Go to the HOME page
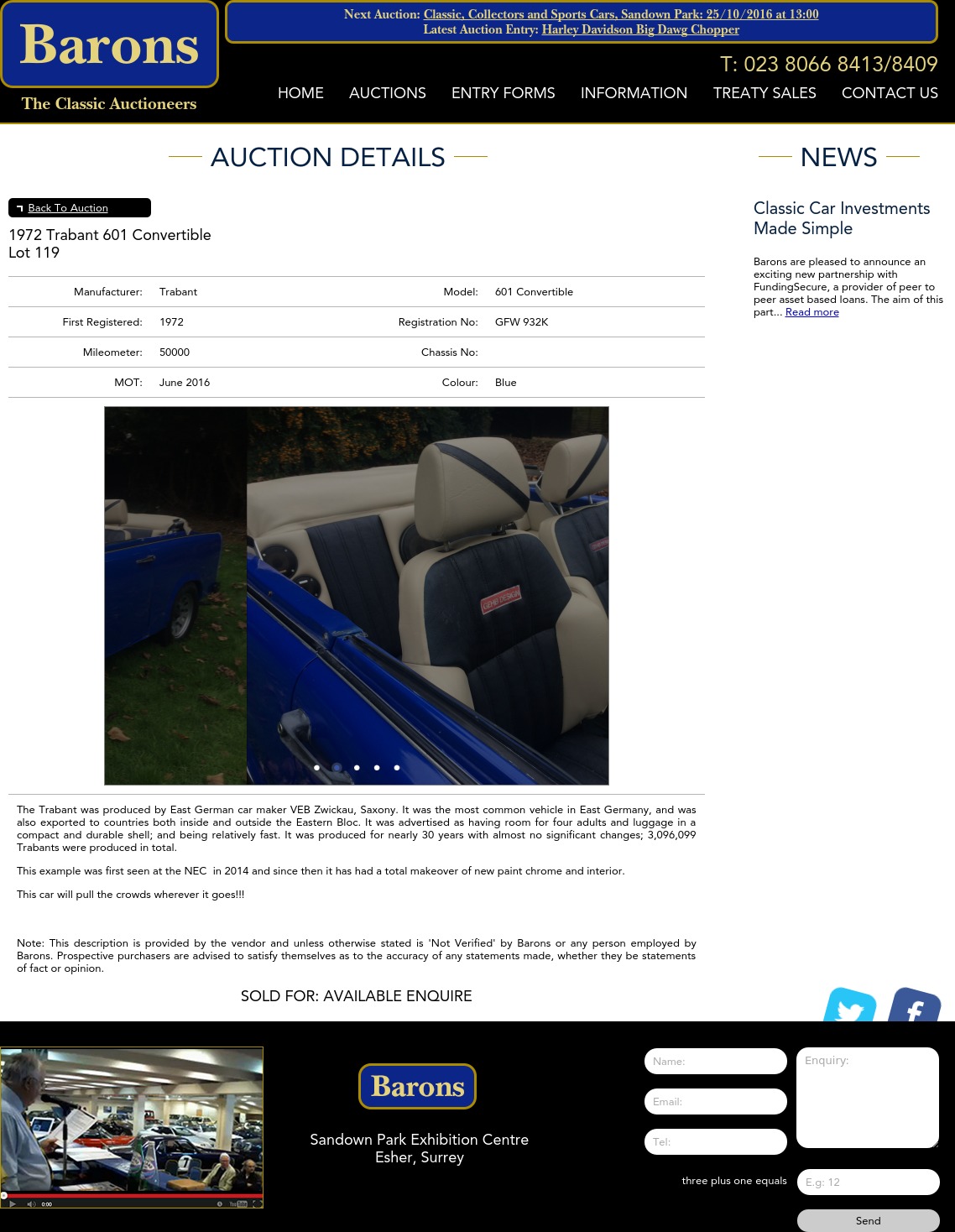Screen dimensions: 955x1232 pyautogui.click(x=300, y=93)
